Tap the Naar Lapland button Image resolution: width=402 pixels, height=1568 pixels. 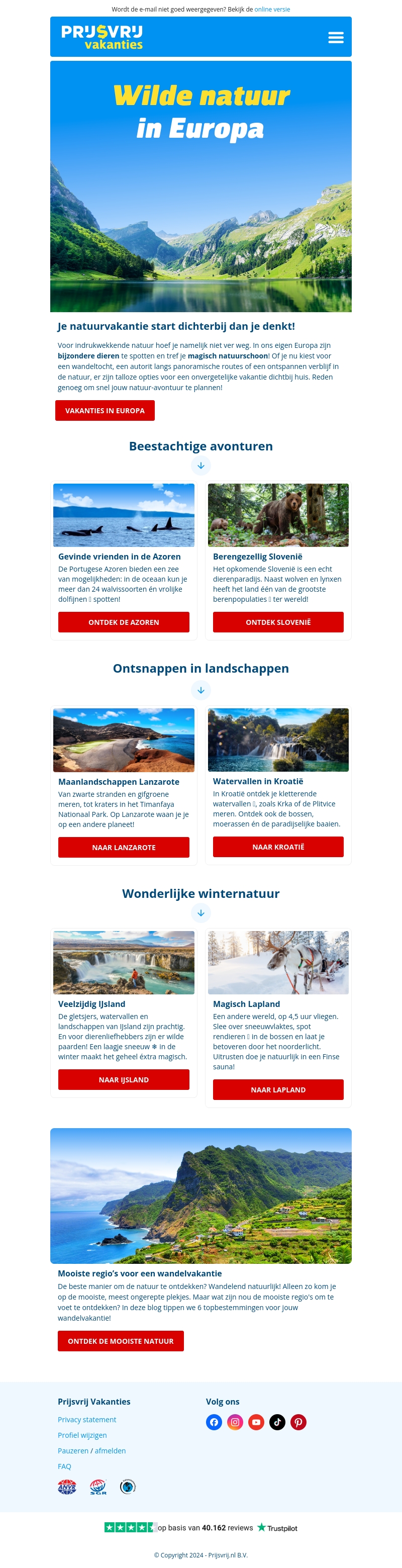point(278,1089)
